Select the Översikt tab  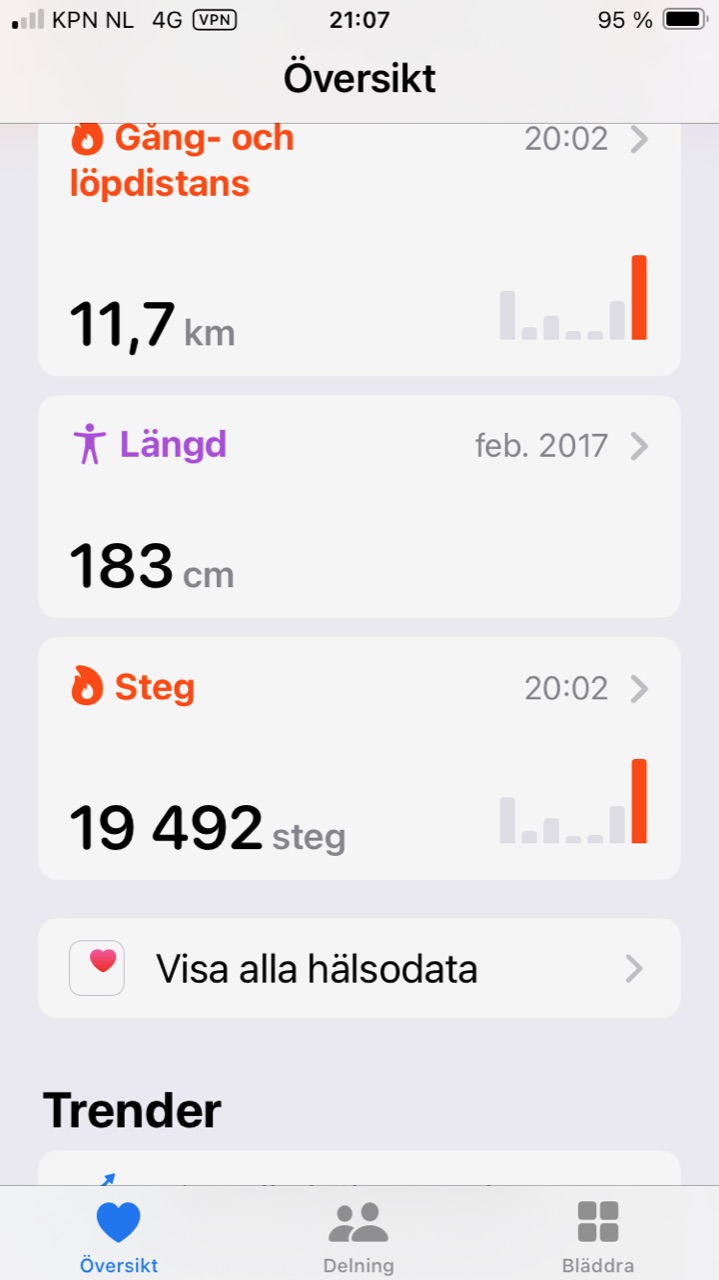119,1236
